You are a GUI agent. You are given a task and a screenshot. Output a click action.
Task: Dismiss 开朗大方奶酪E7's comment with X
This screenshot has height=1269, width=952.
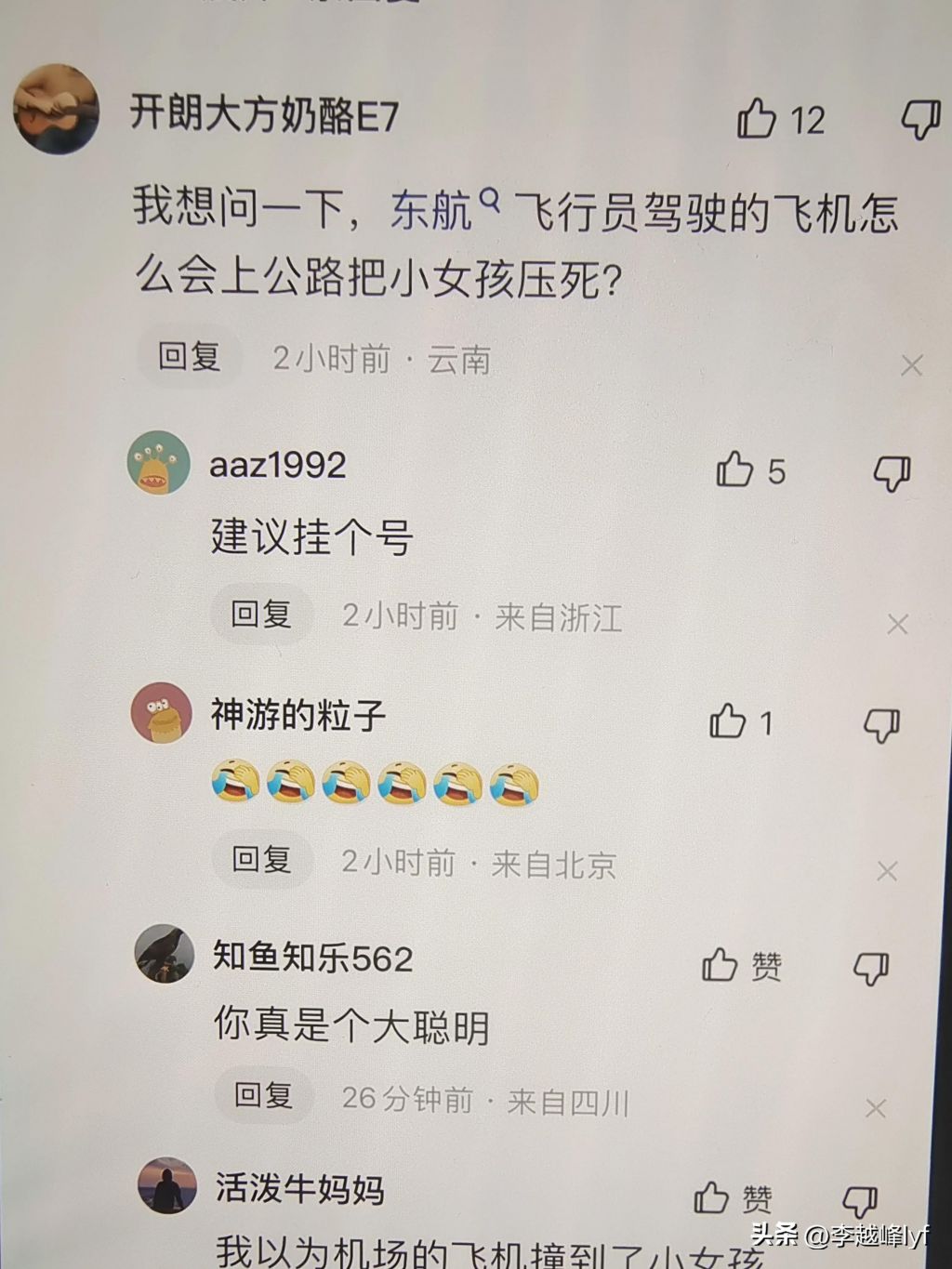point(911,365)
